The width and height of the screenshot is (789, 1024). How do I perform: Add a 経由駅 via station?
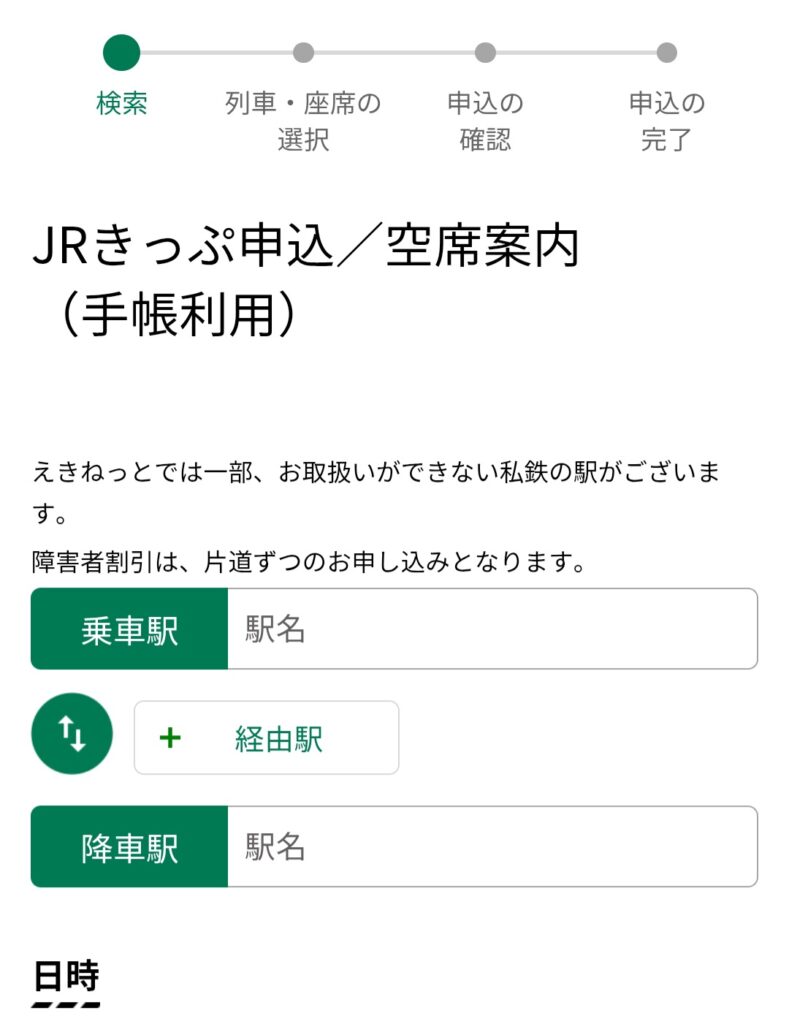click(x=266, y=738)
